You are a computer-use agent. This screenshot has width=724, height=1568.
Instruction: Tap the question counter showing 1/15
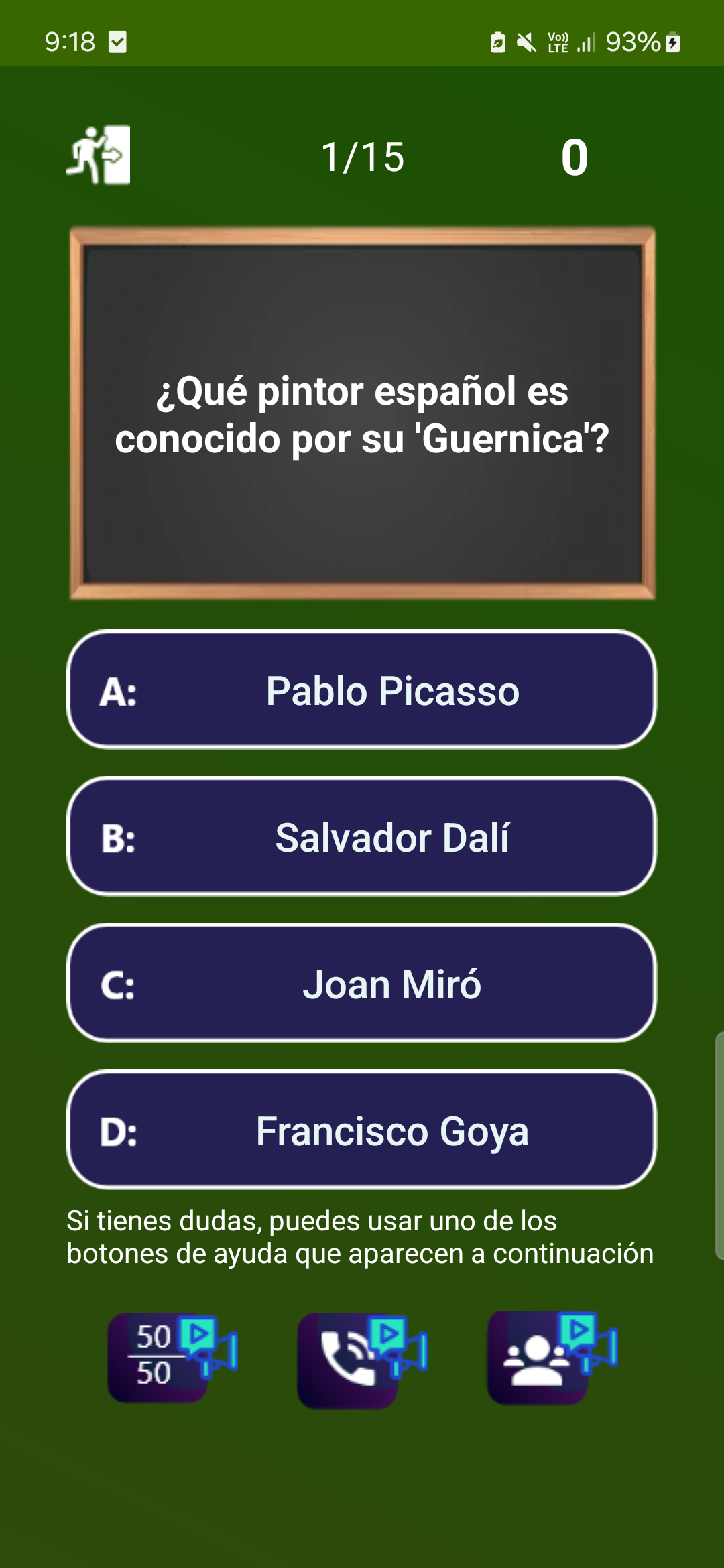tap(362, 155)
